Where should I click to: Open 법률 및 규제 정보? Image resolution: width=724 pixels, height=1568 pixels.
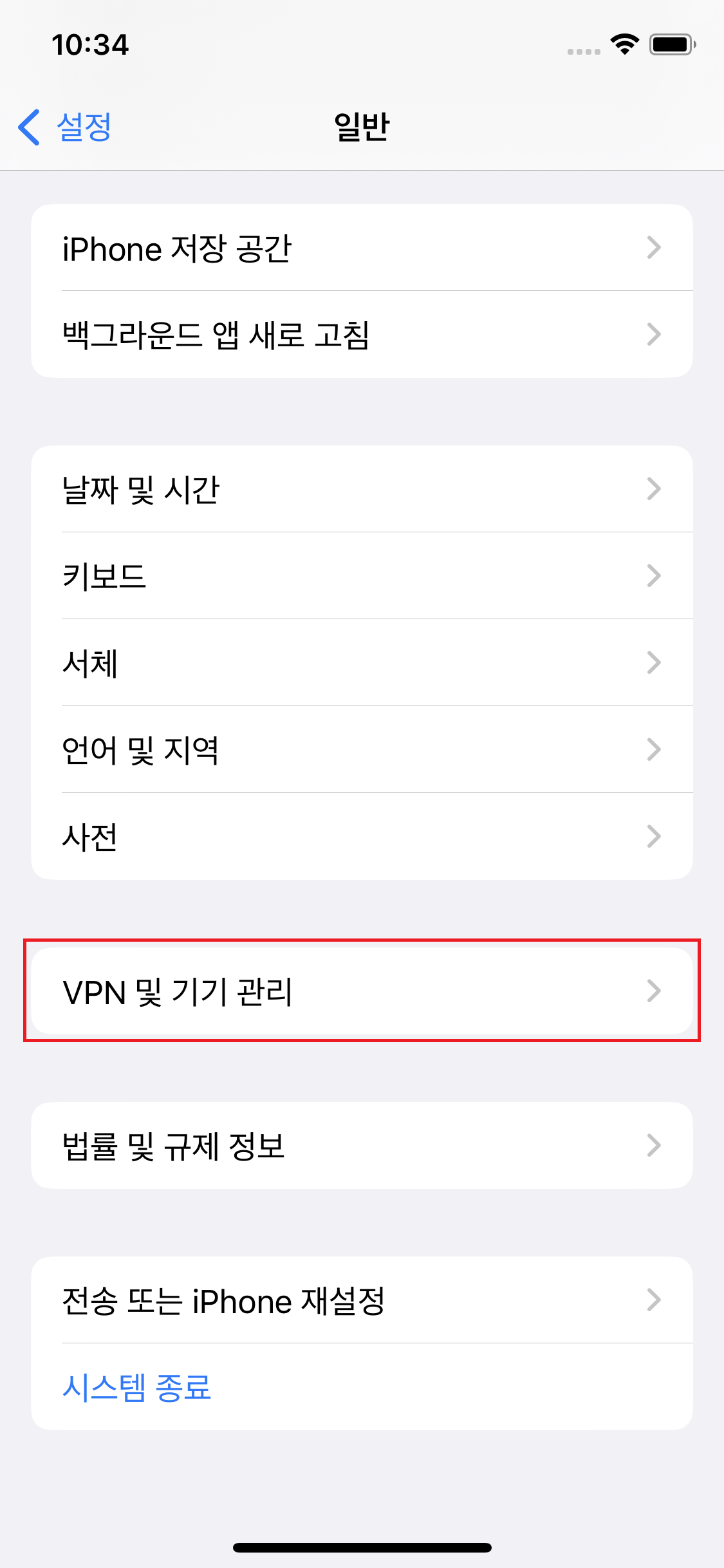[x=362, y=1146]
